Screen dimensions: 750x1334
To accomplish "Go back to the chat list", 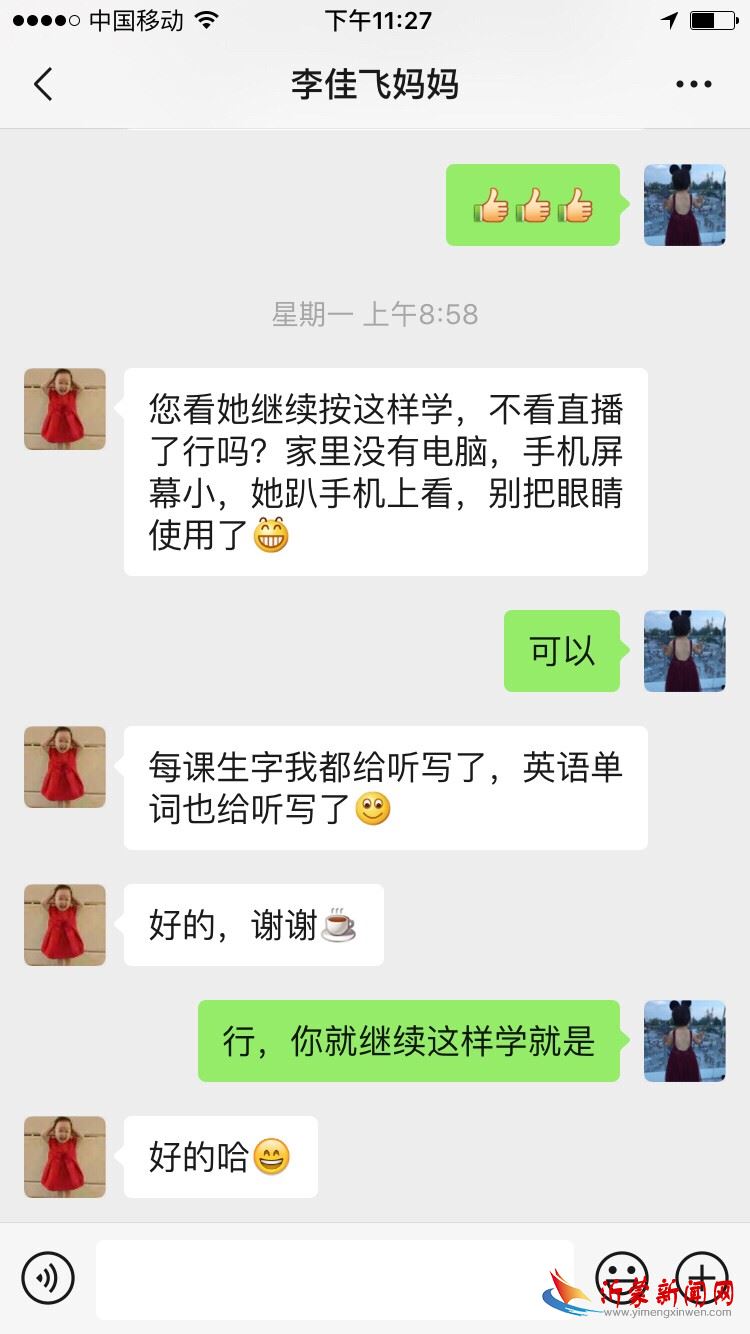I will (x=43, y=85).
